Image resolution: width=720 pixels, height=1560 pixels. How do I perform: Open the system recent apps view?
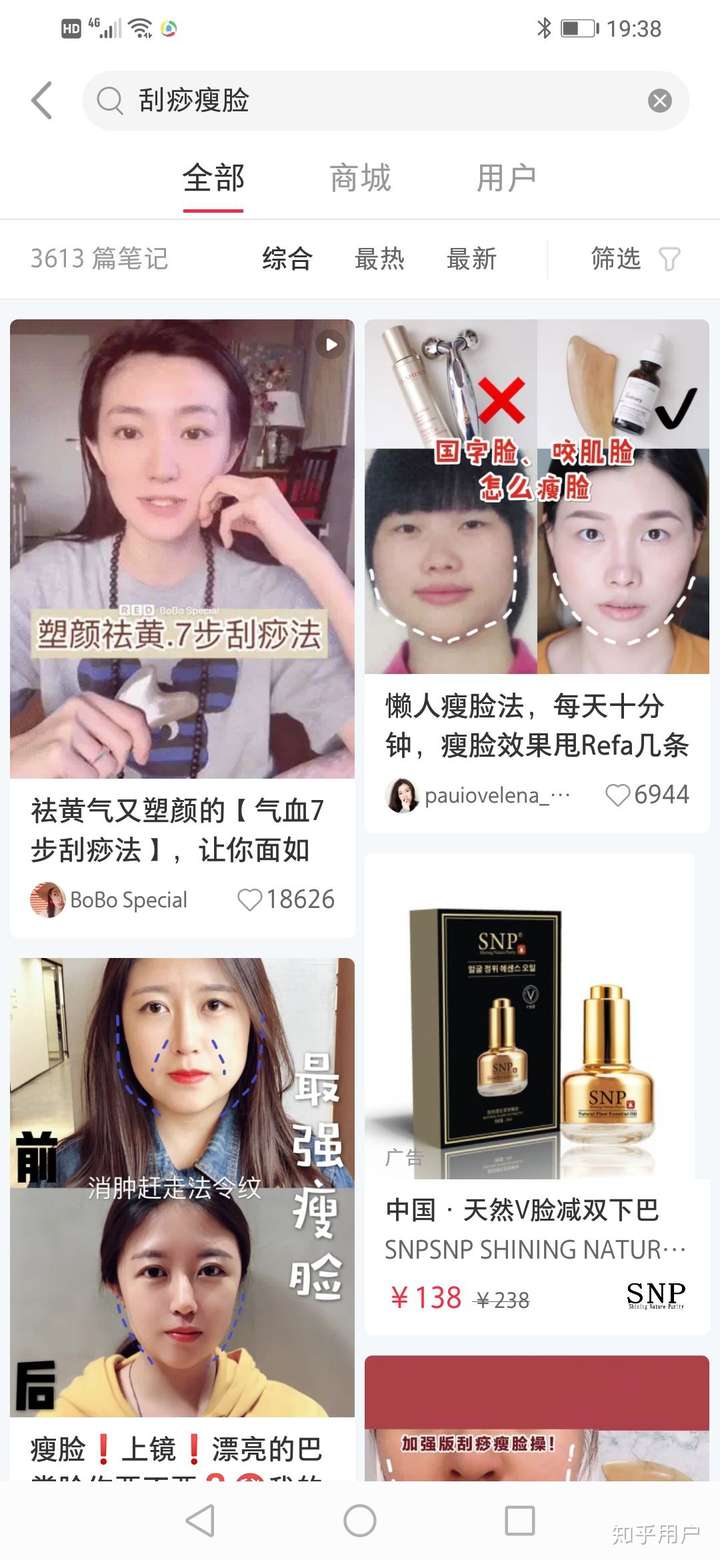(520, 1521)
